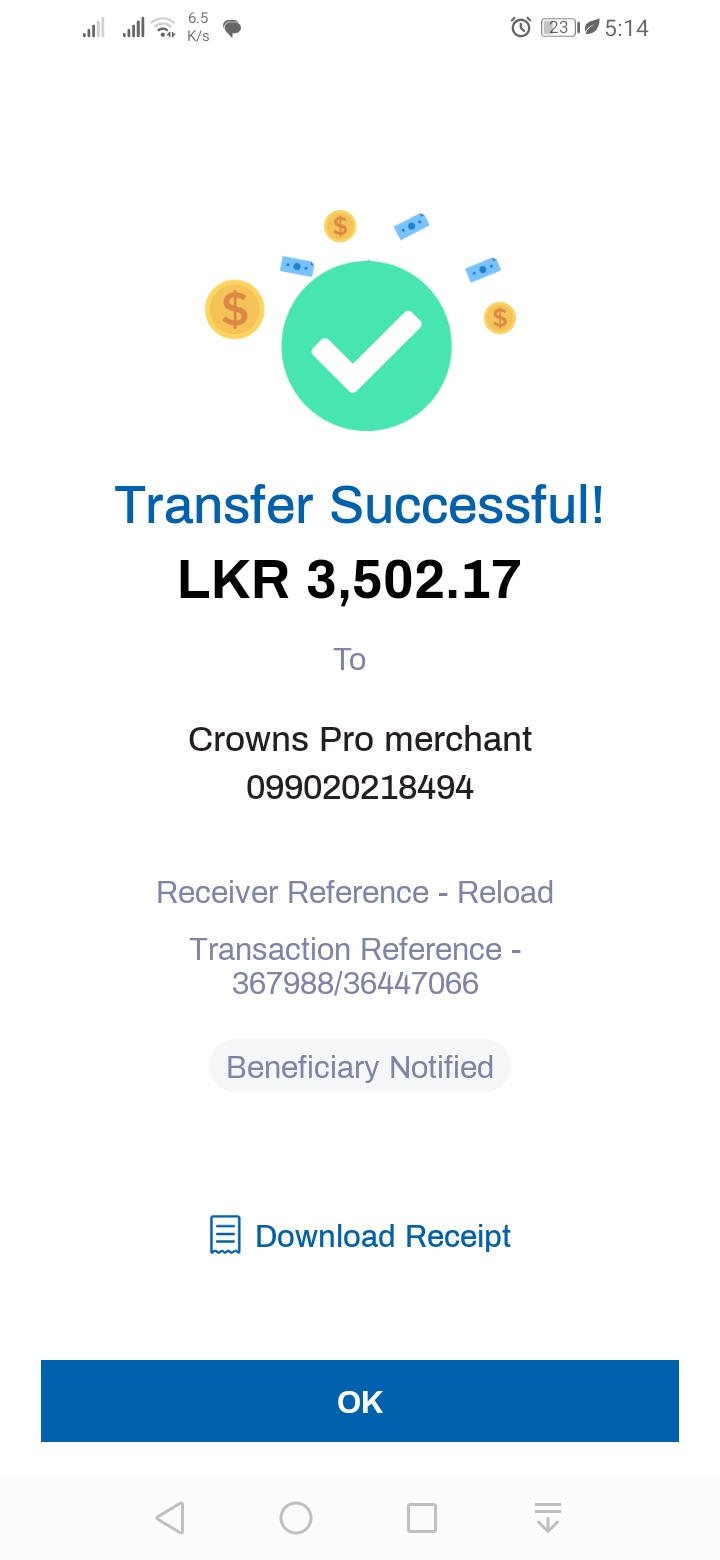Confirm with the OK button
This screenshot has height=1560, width=720.
point(360,1401)
